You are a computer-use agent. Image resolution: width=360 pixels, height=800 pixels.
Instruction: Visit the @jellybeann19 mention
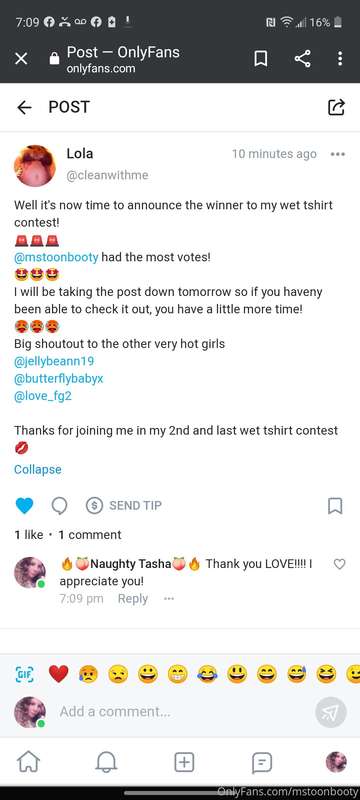tap(54, 361)
